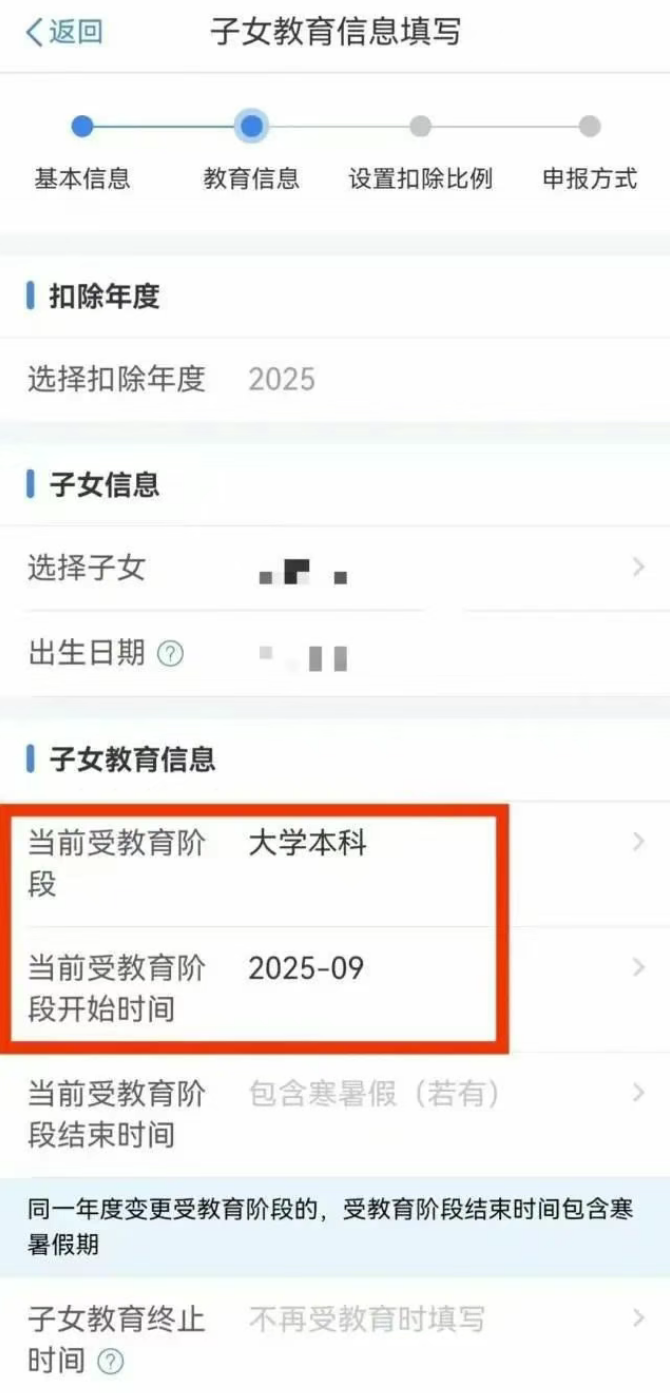The image size is (670, 1393).
Task: Show help for 出生日期 question mark
Action: pyautogui.click(x=171, y=654)
